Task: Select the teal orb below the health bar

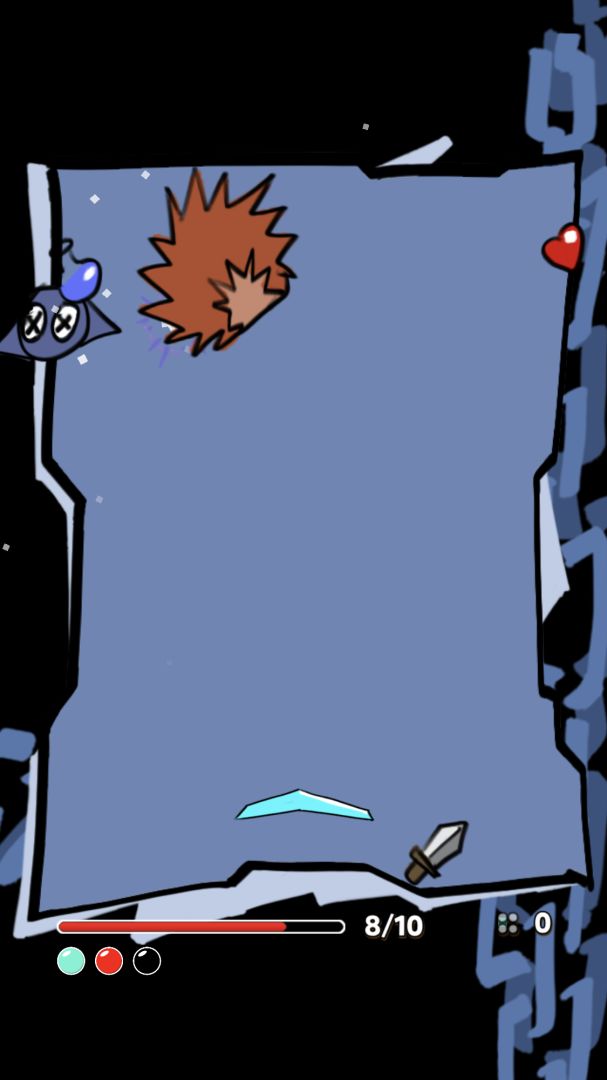Action: click(71, 961)
